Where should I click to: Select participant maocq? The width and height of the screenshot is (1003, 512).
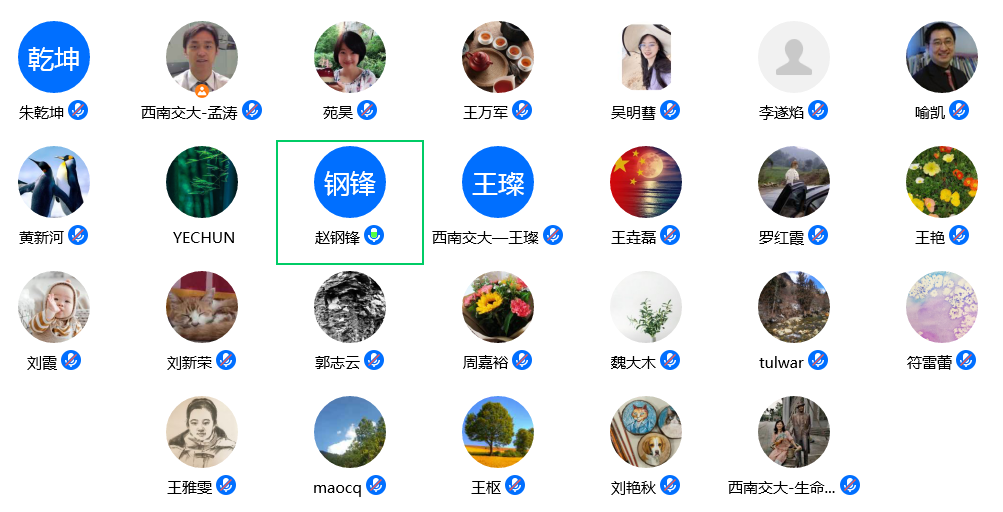tap(350, 433)
